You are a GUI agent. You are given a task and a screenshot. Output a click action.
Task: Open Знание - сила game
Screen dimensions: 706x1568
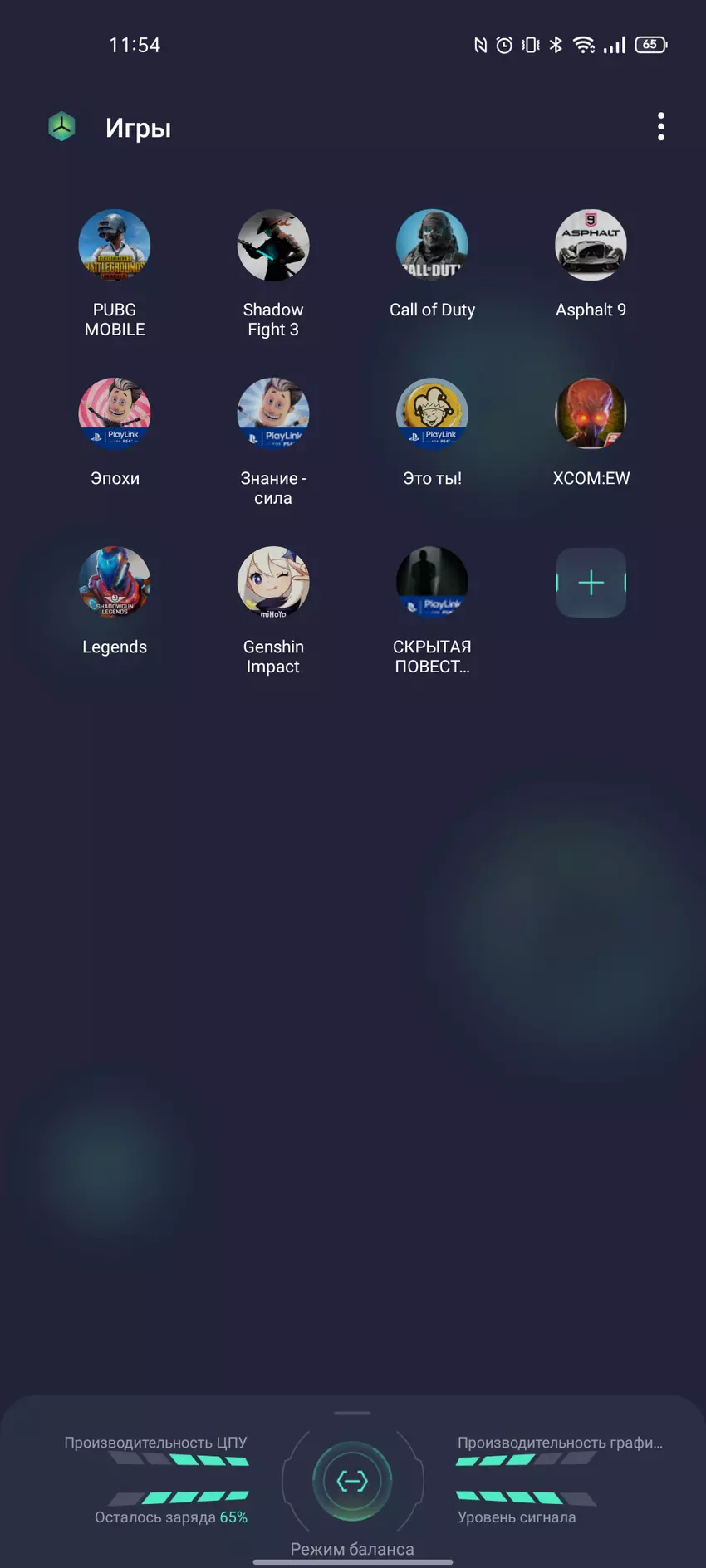(273, 414)
